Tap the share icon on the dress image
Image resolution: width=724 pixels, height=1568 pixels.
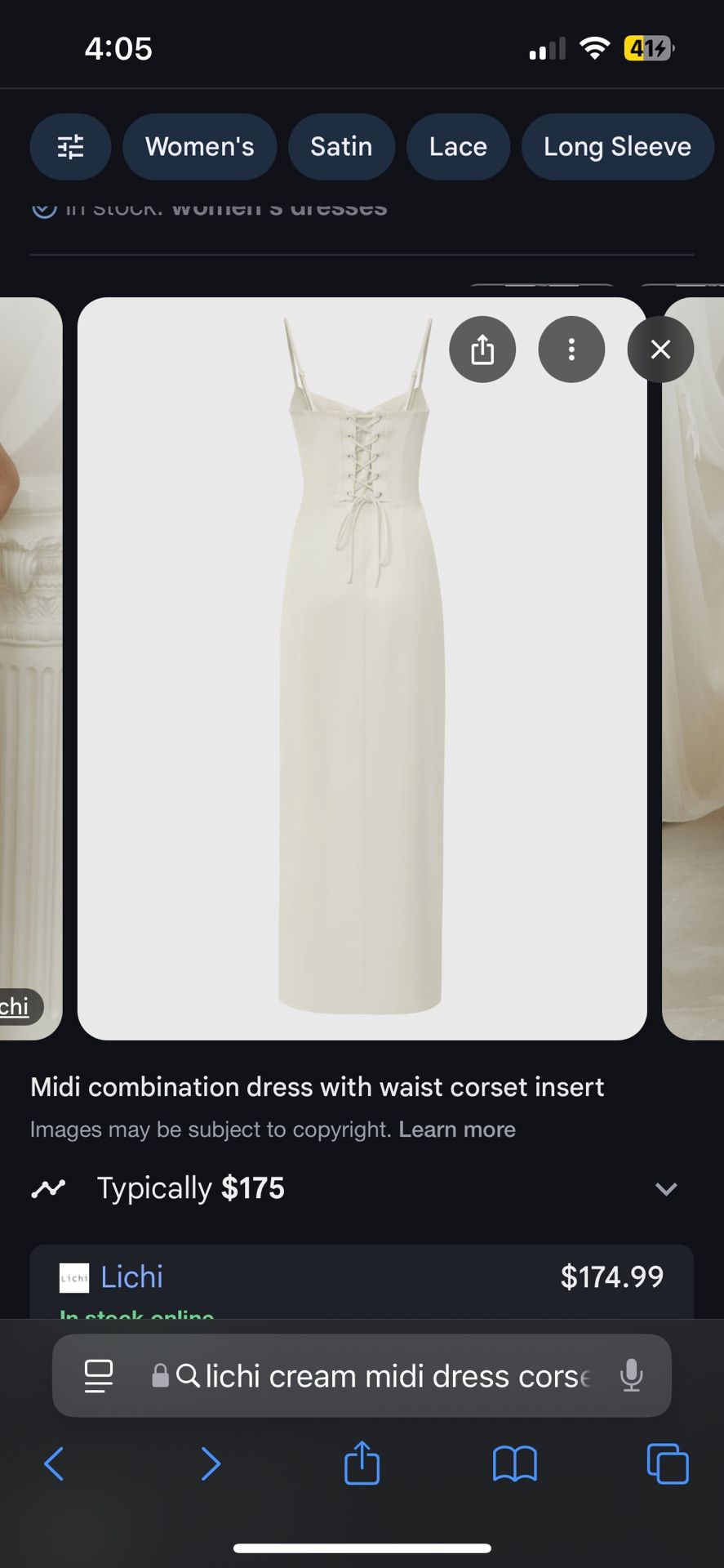point(482,349)
